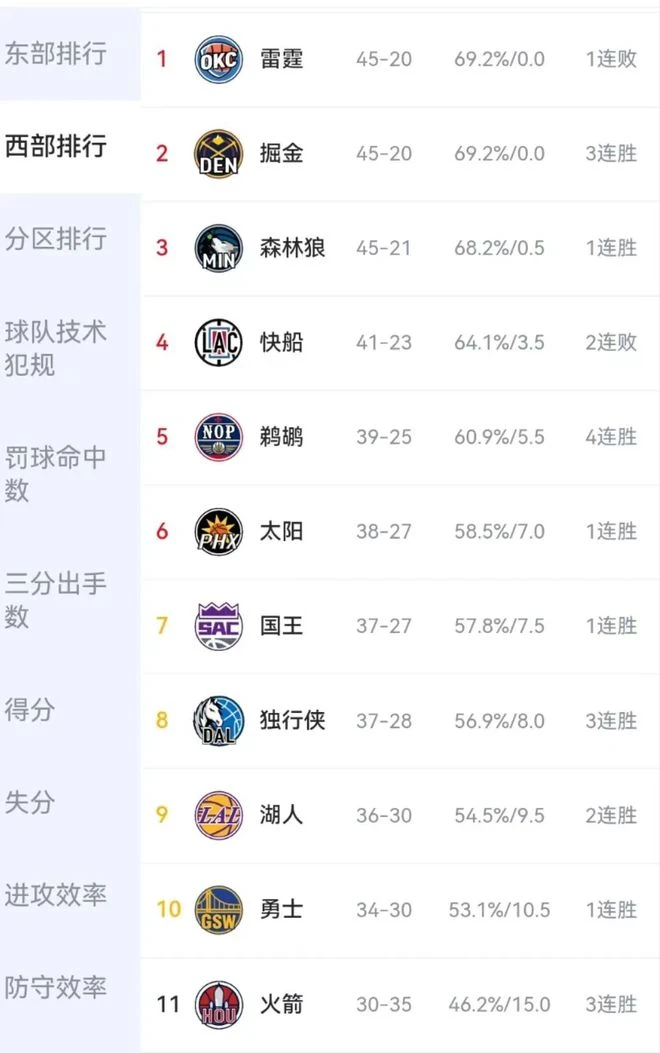Open the 分区排行 tab
Viewport: 660px width, 1053px height.
56,240
